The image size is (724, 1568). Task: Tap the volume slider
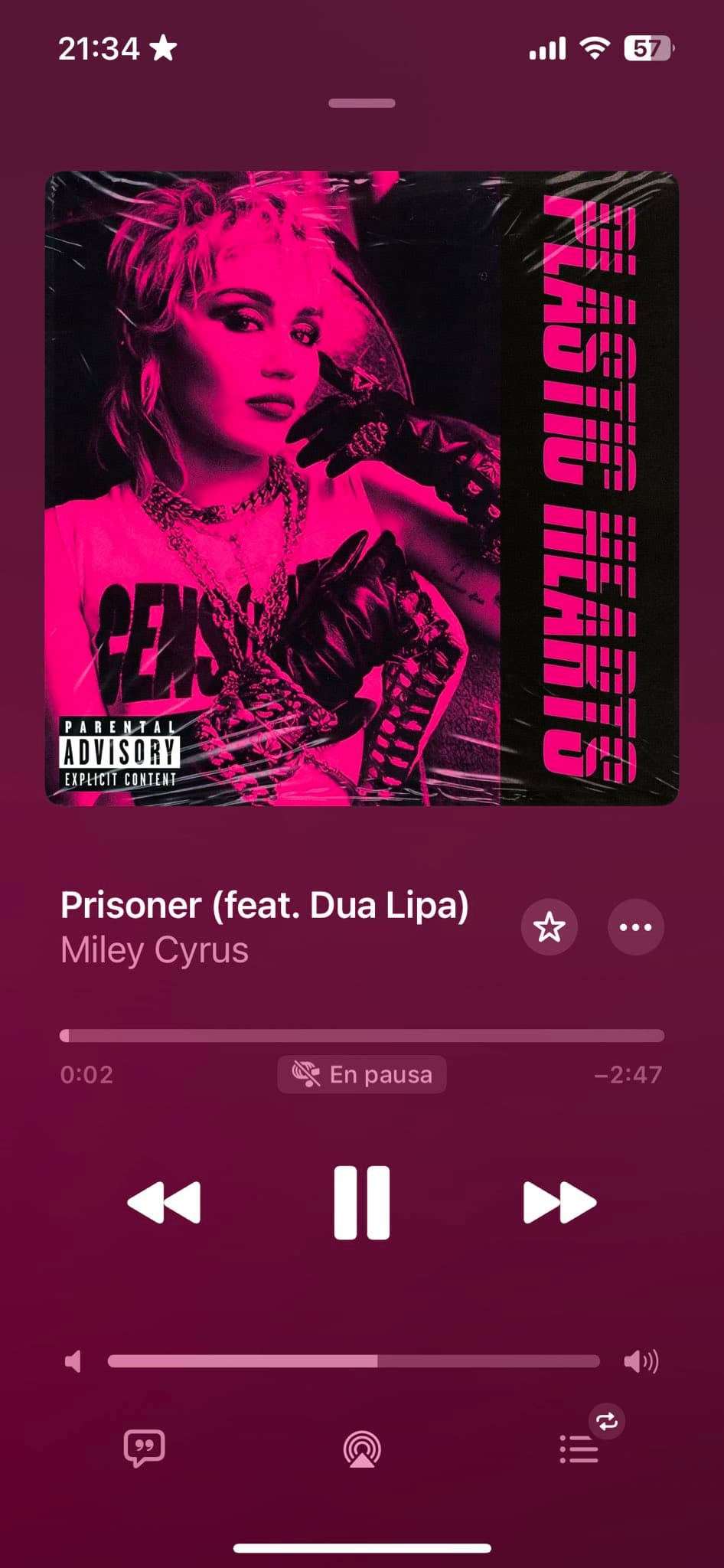tap(354, 1361)
